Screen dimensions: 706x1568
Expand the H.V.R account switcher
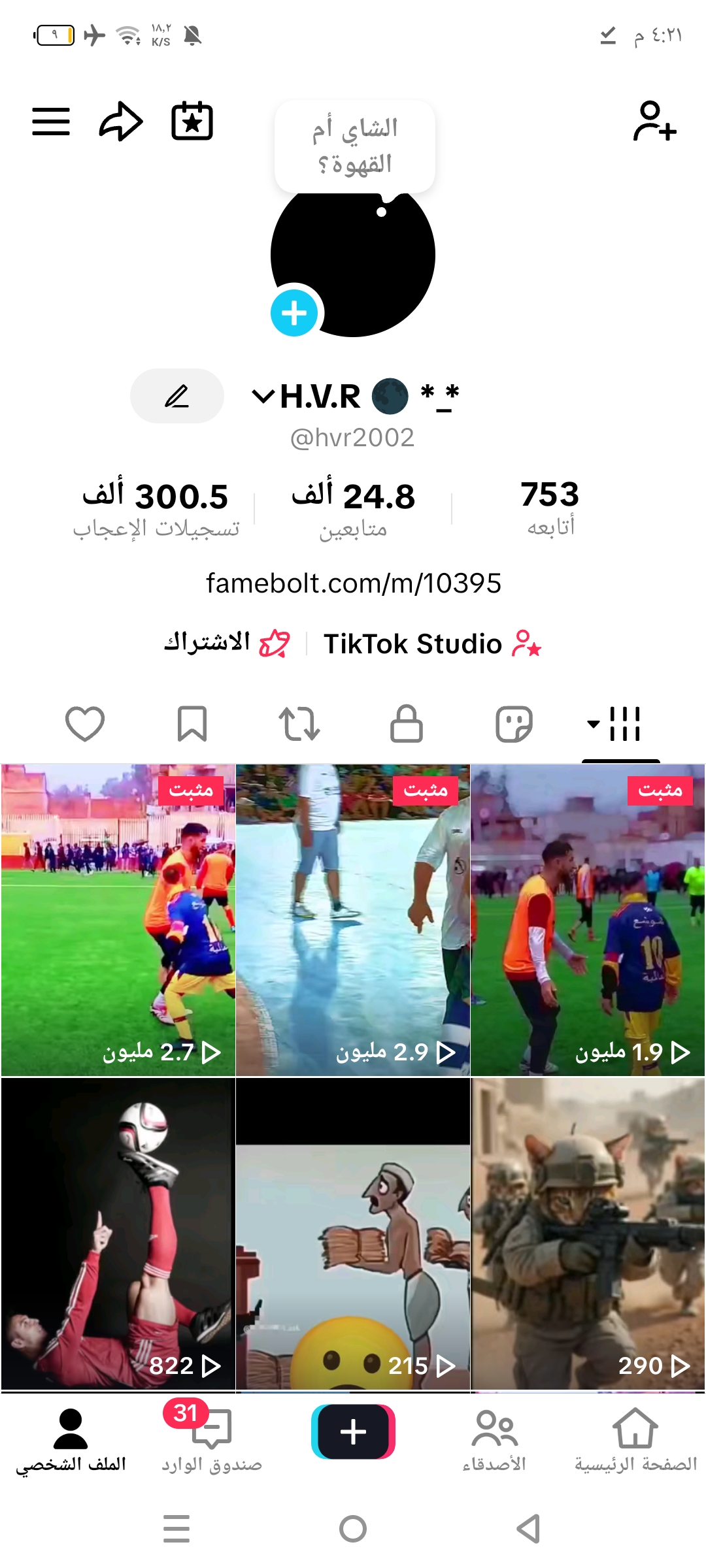307,396
